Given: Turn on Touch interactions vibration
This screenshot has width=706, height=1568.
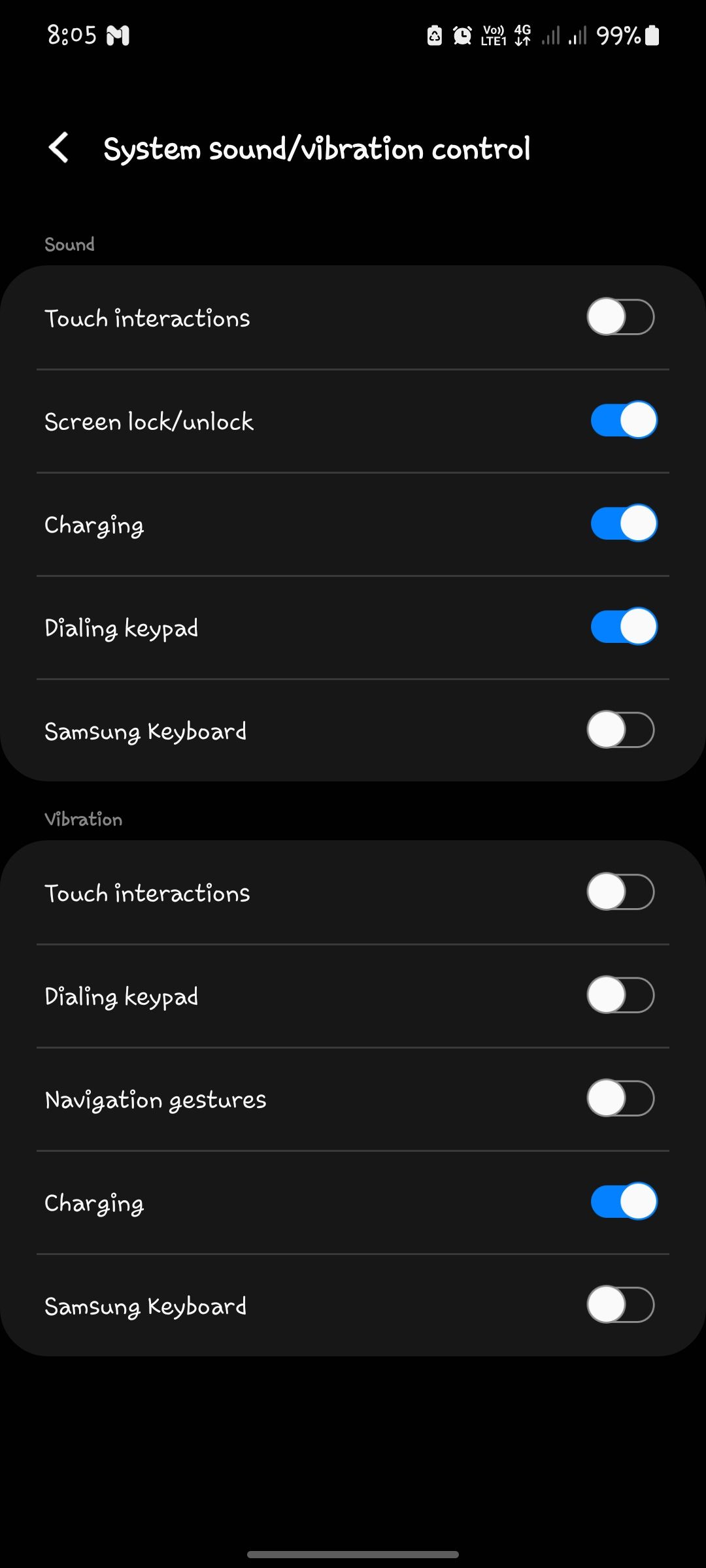Looking at the screenshot, I should 621,892.
